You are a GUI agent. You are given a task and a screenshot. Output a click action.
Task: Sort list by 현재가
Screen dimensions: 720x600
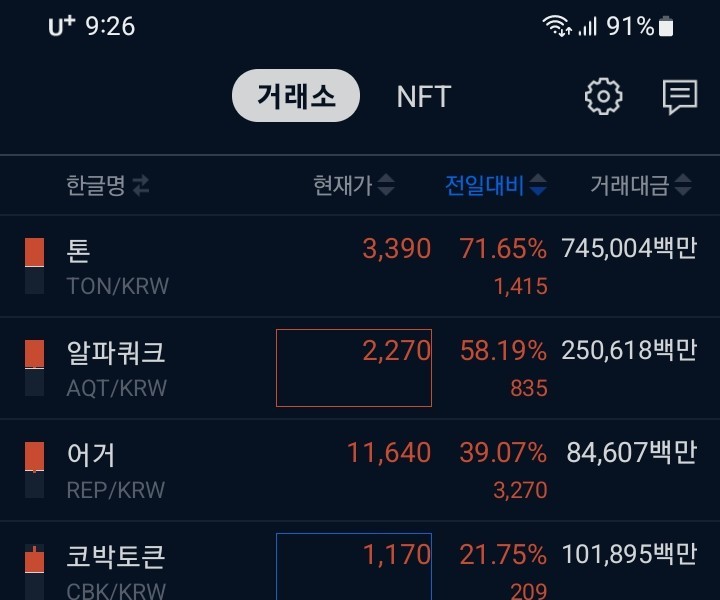coord(353,185)
